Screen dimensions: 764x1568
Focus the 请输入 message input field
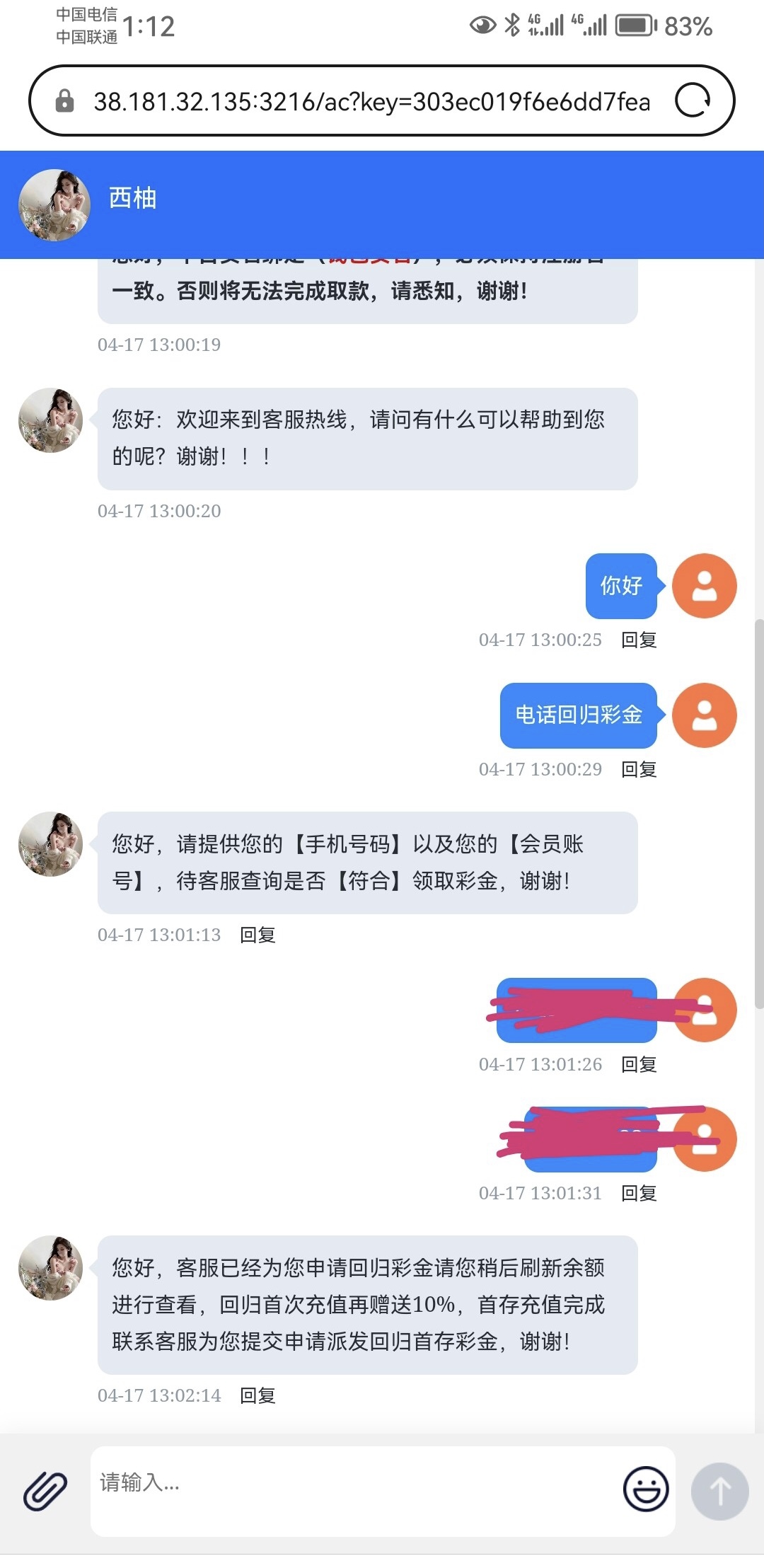[x=354, y=1489]
